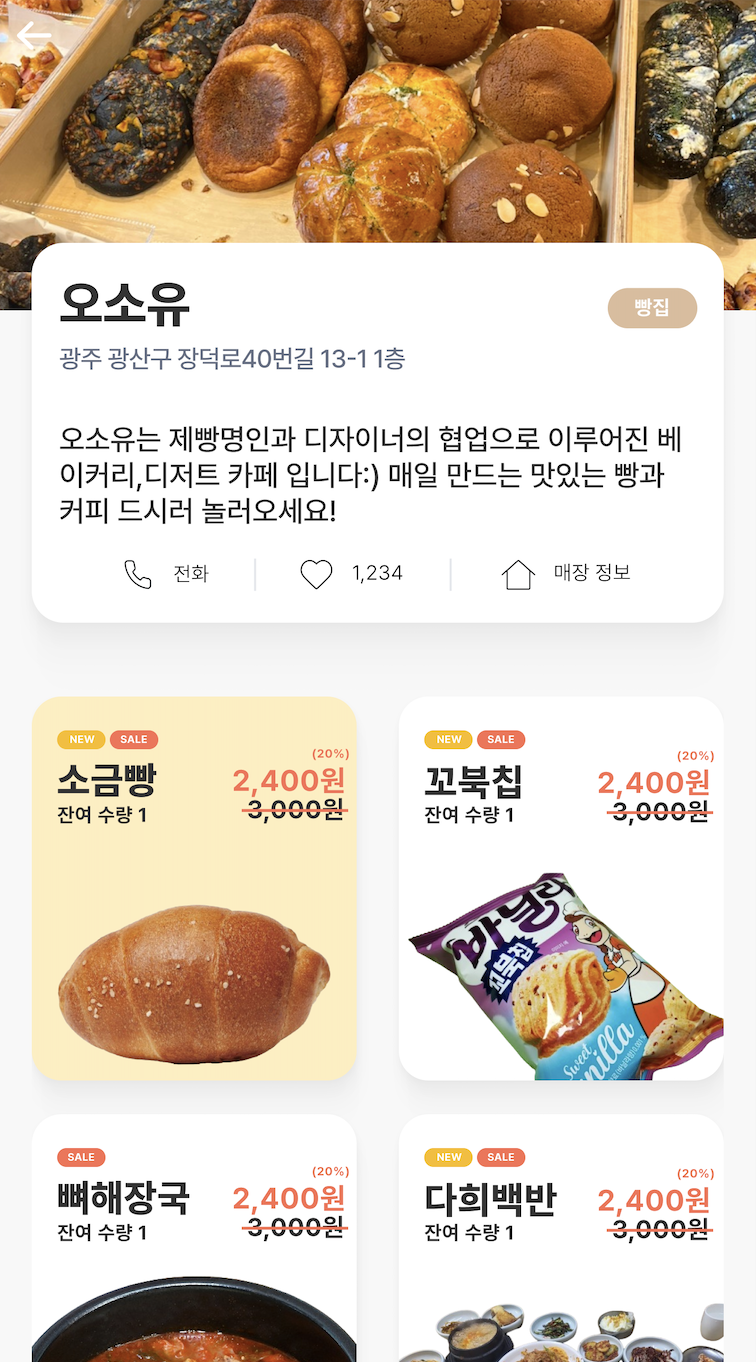Screen dimensions: 756x1362
Task: Tap the 빵집 category badge
Action: (652, 308)
